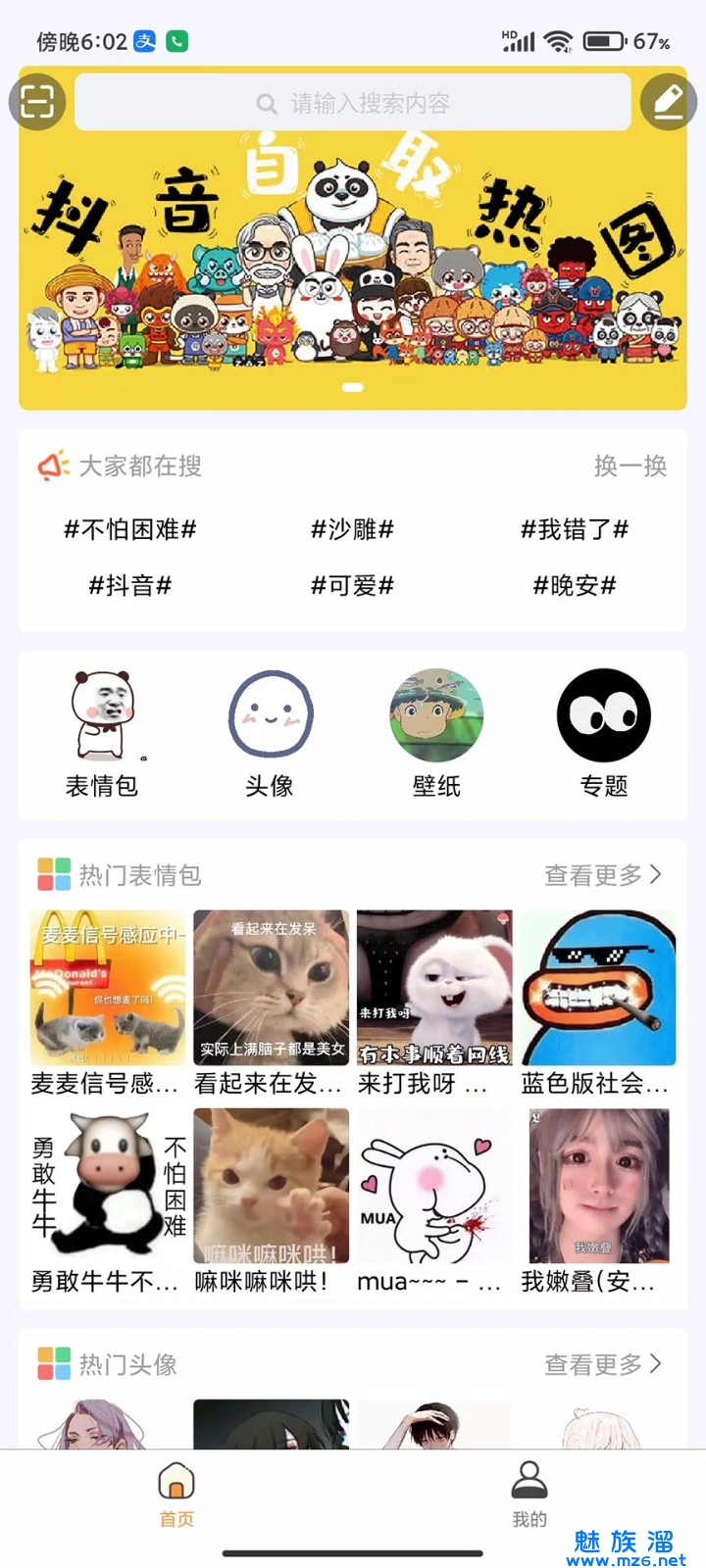Switch to the 我的 tab
This screenshot has height=1568, width=706.
pyautogui.click(x=529, y=1494)
